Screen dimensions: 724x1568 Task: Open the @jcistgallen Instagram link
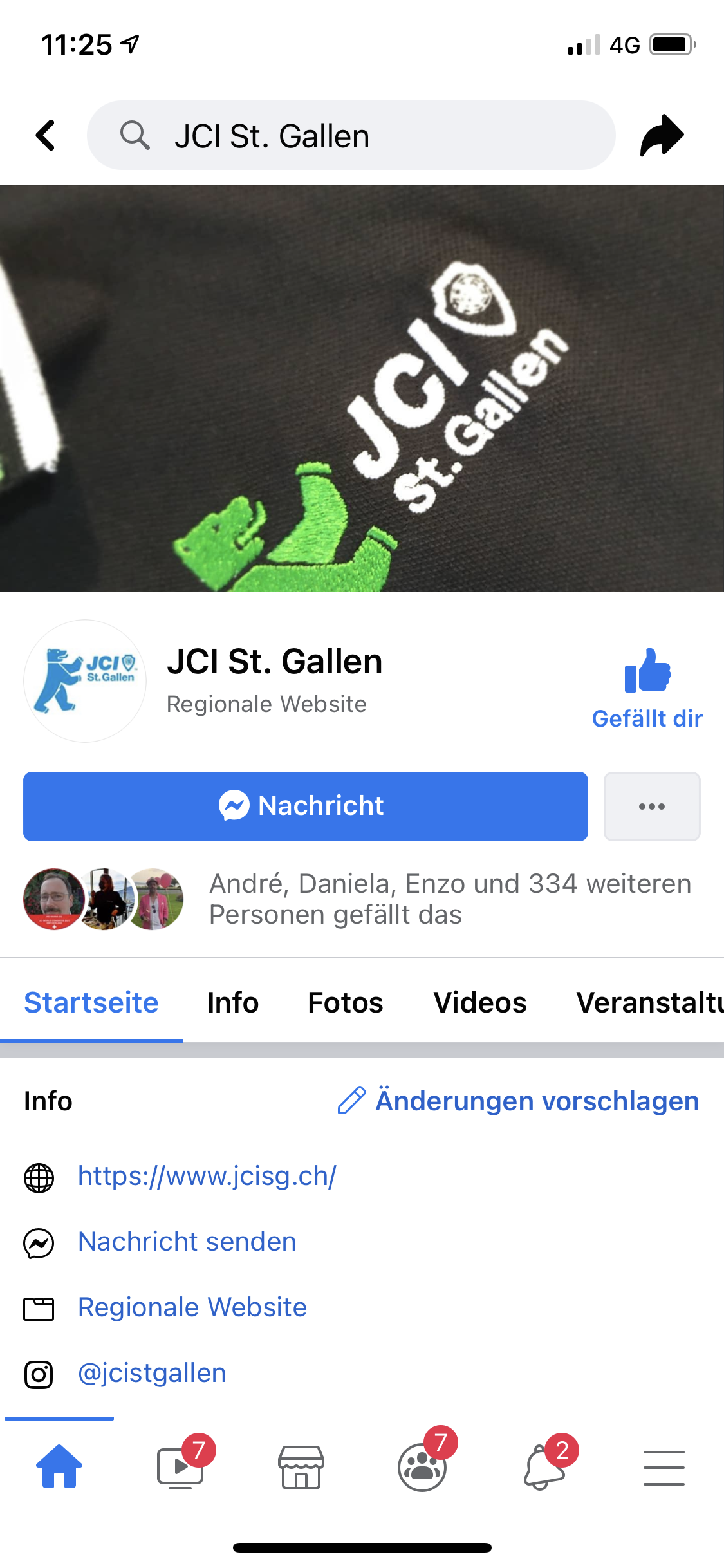152,1373
